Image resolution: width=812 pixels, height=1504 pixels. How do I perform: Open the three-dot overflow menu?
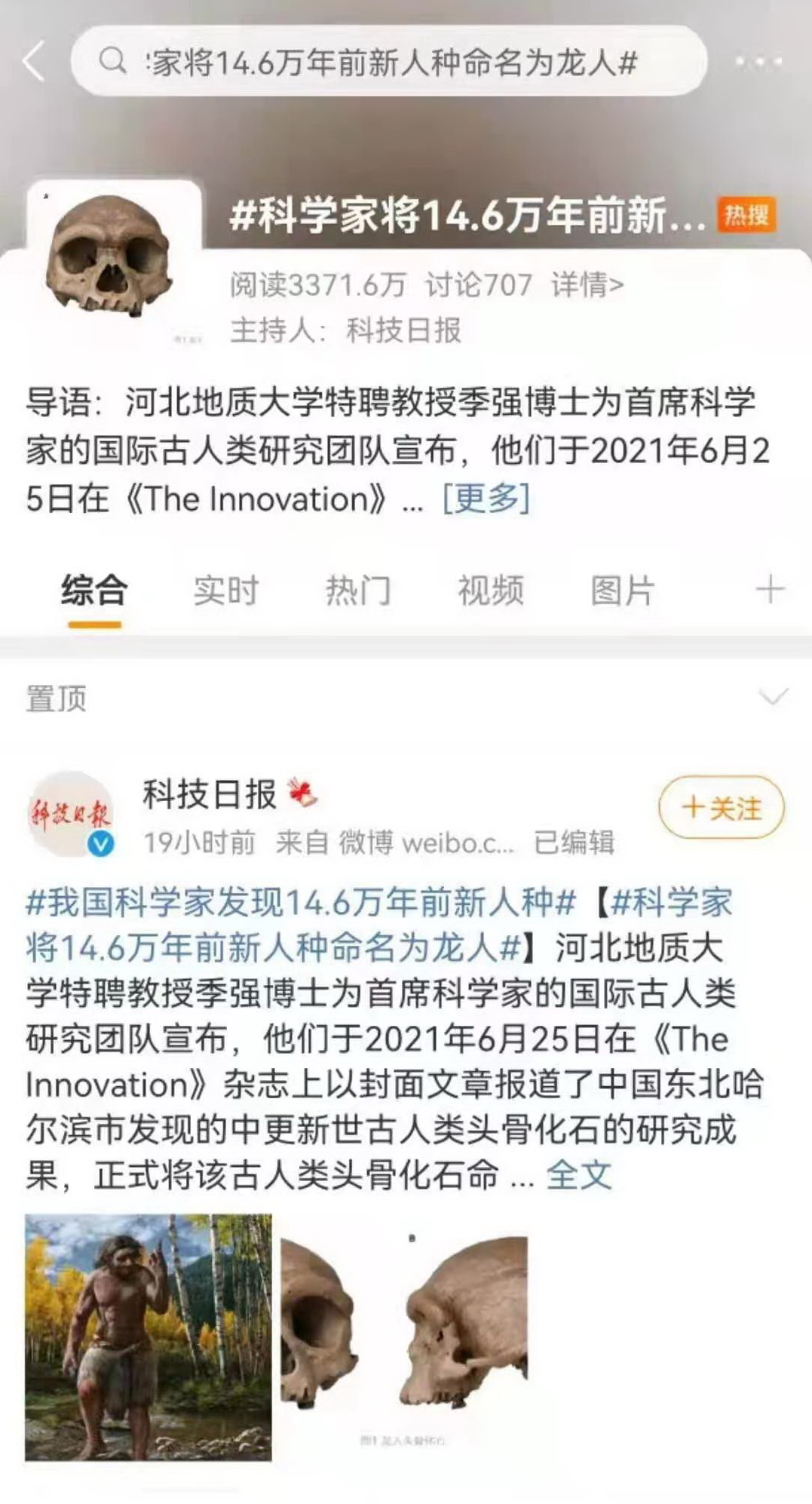point(758,62)
